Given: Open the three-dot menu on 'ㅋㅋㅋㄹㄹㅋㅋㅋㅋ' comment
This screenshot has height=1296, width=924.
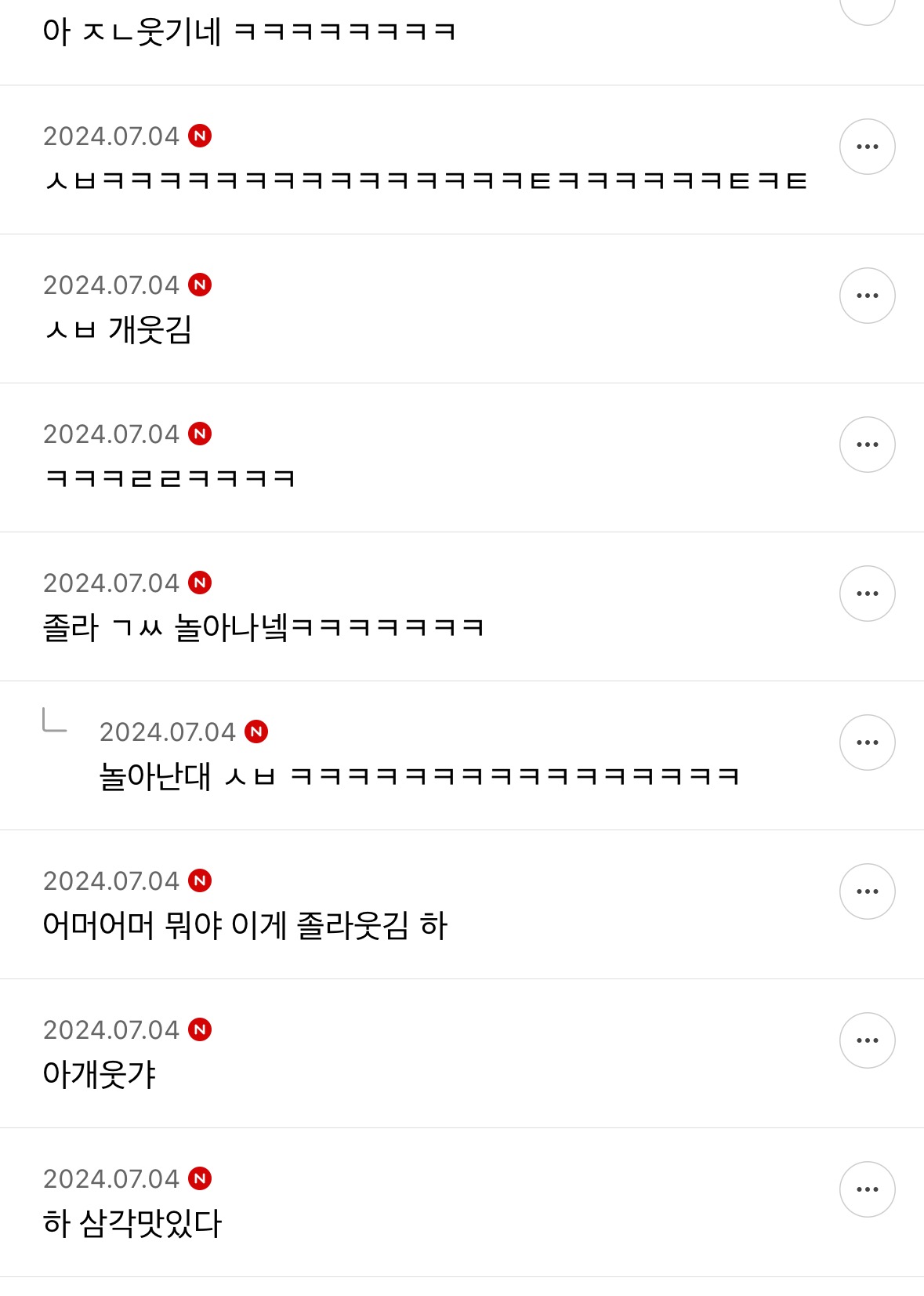Looking at the screenshot, I should point(867,444).
